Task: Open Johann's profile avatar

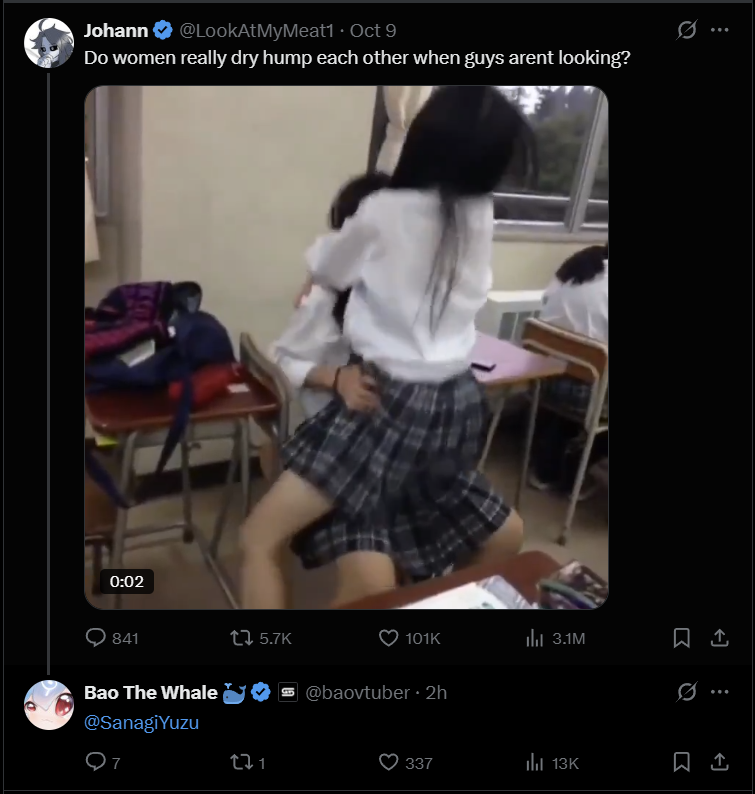Action: pyautogui.click(x=49, y=43)
